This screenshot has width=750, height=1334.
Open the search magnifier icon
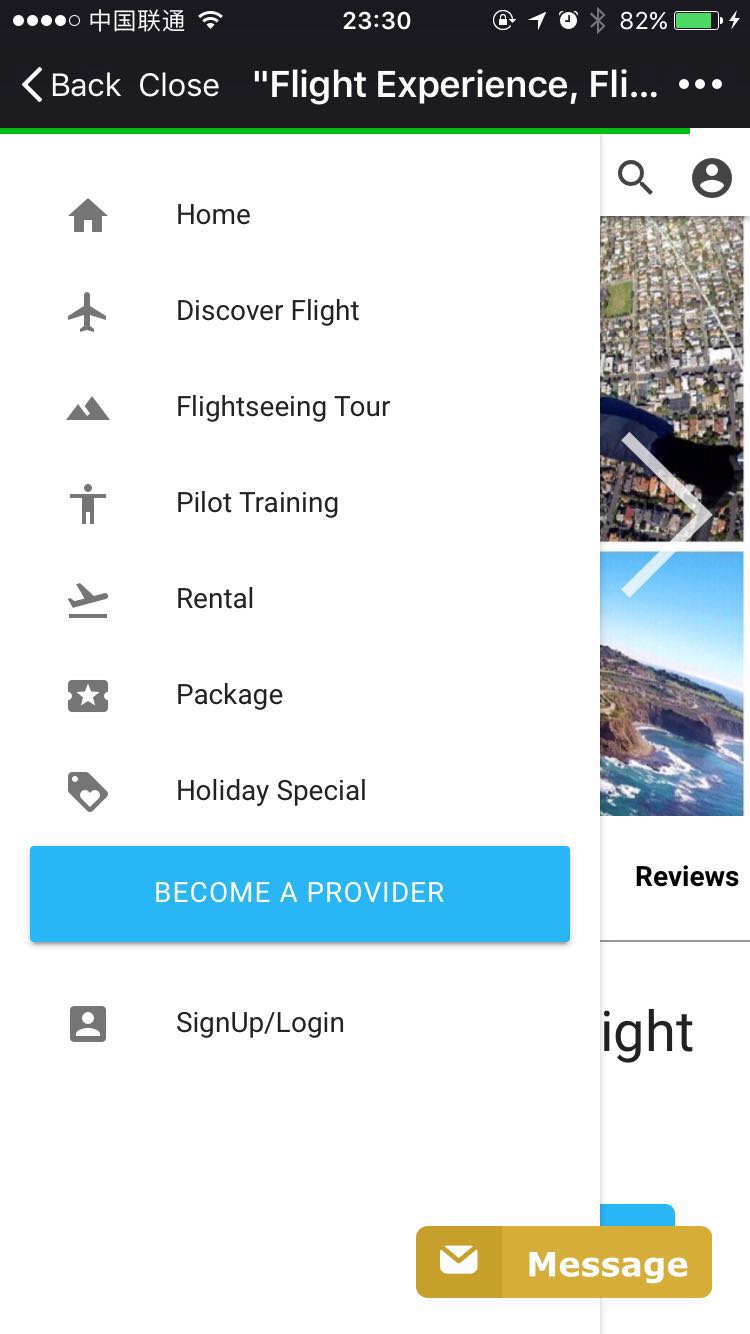point(635,178)
